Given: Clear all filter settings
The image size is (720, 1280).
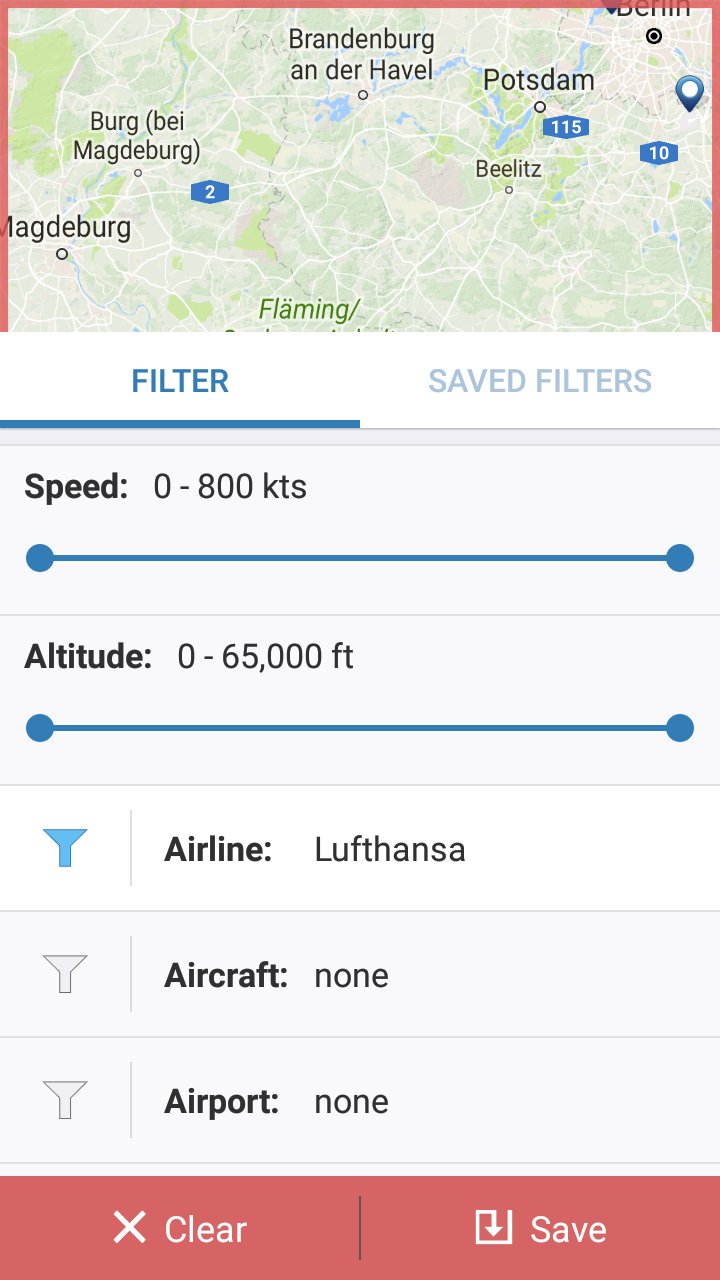Looking at the screenshot, I should [180, 1229].
